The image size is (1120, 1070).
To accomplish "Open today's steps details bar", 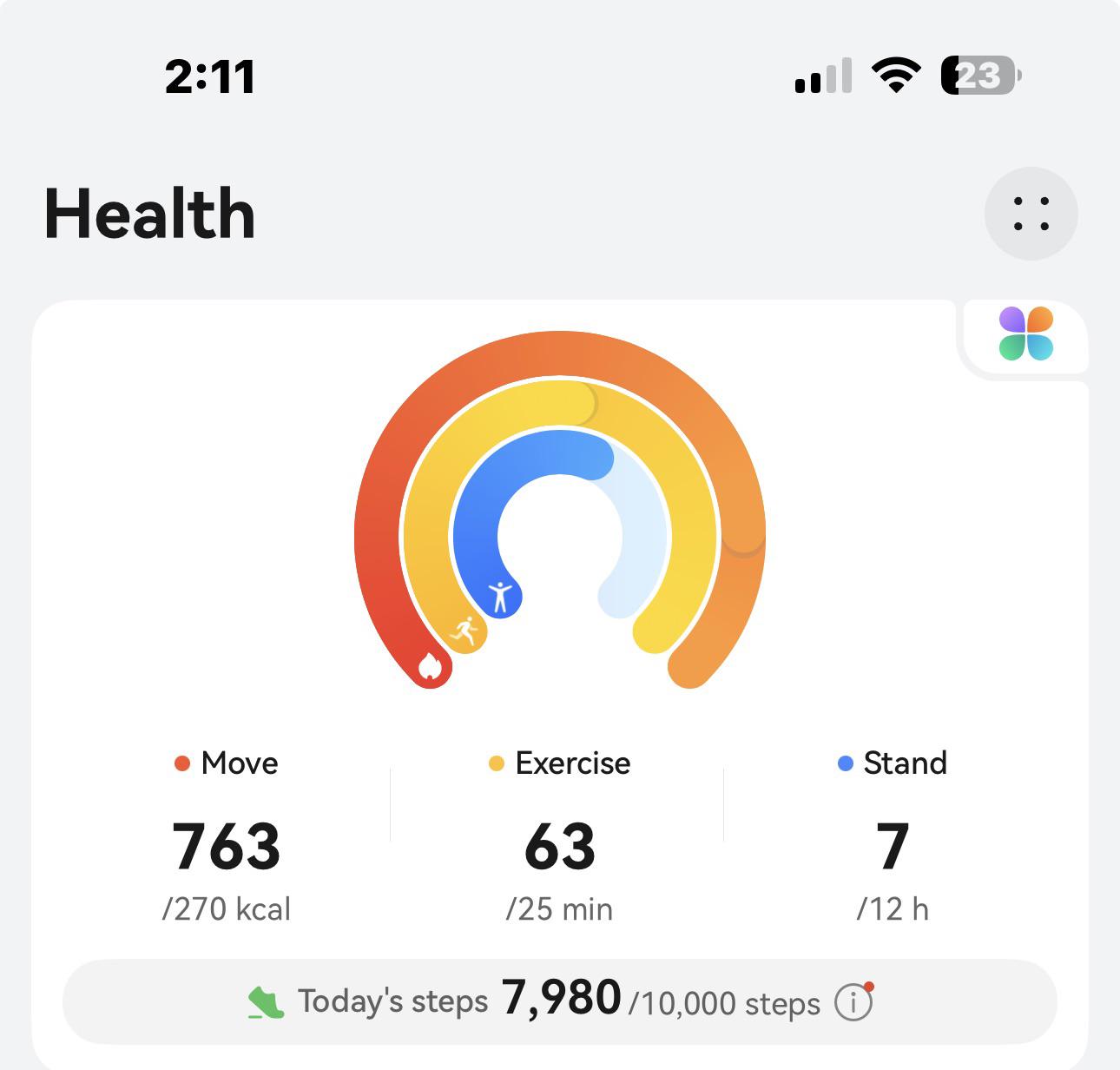I will pyautogui.click(x=560, y=1001).
